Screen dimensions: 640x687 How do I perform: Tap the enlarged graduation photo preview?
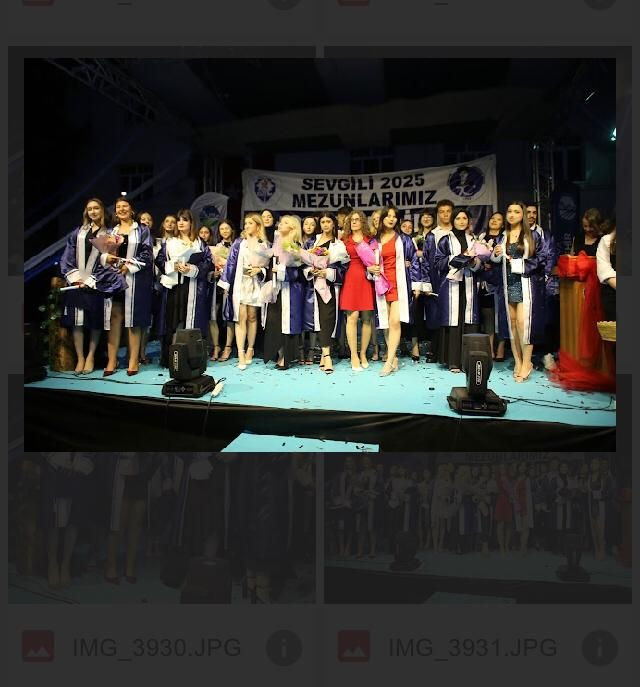tap(320, 255)
